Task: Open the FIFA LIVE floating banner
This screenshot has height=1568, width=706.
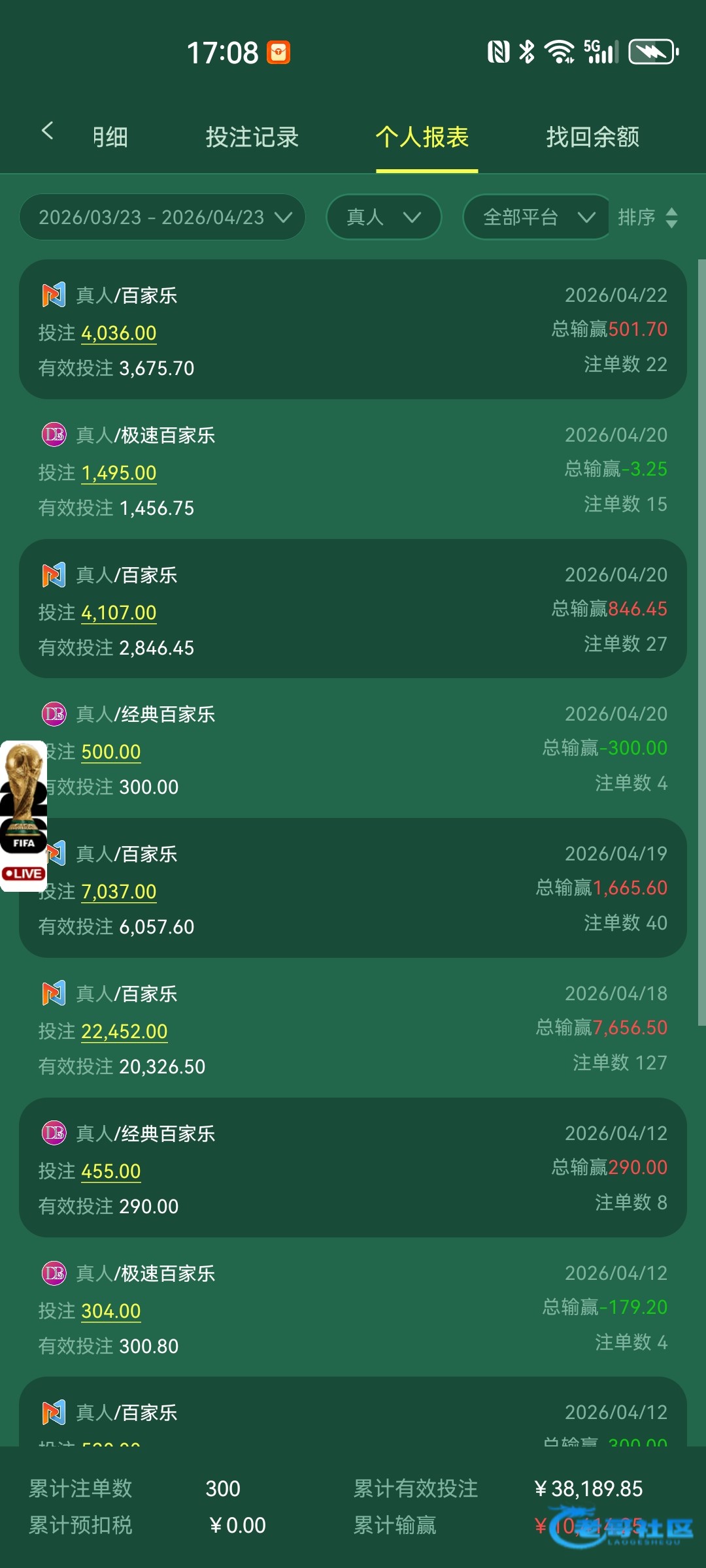Action: click(x=24, y=816)
